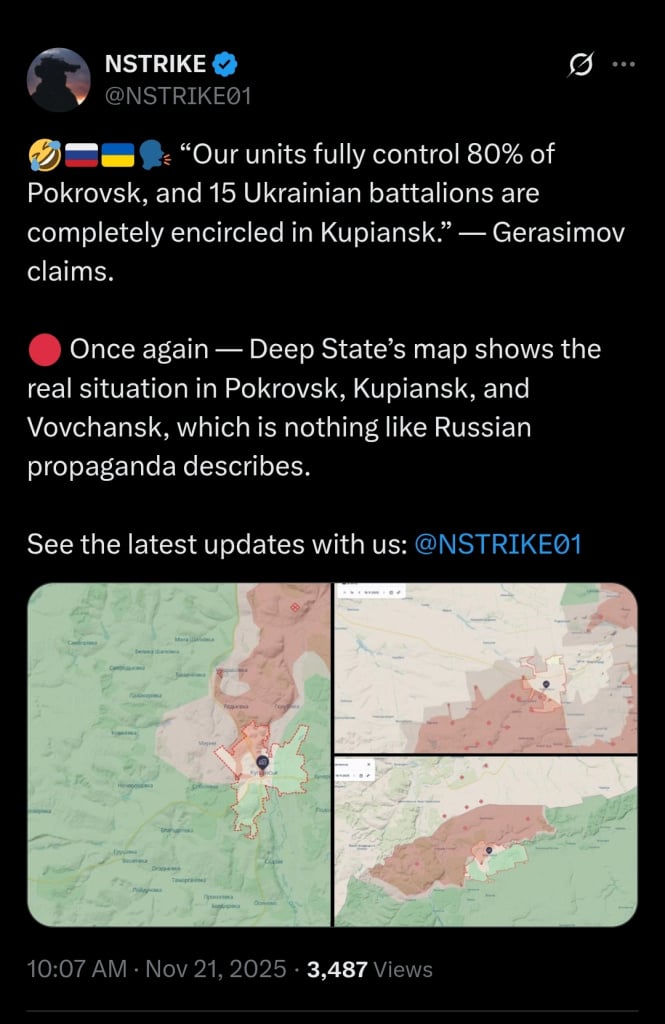The width and height of the screenshot is (665, 1024).
Task: View the bottom-right map image
Action: (485, 841)
